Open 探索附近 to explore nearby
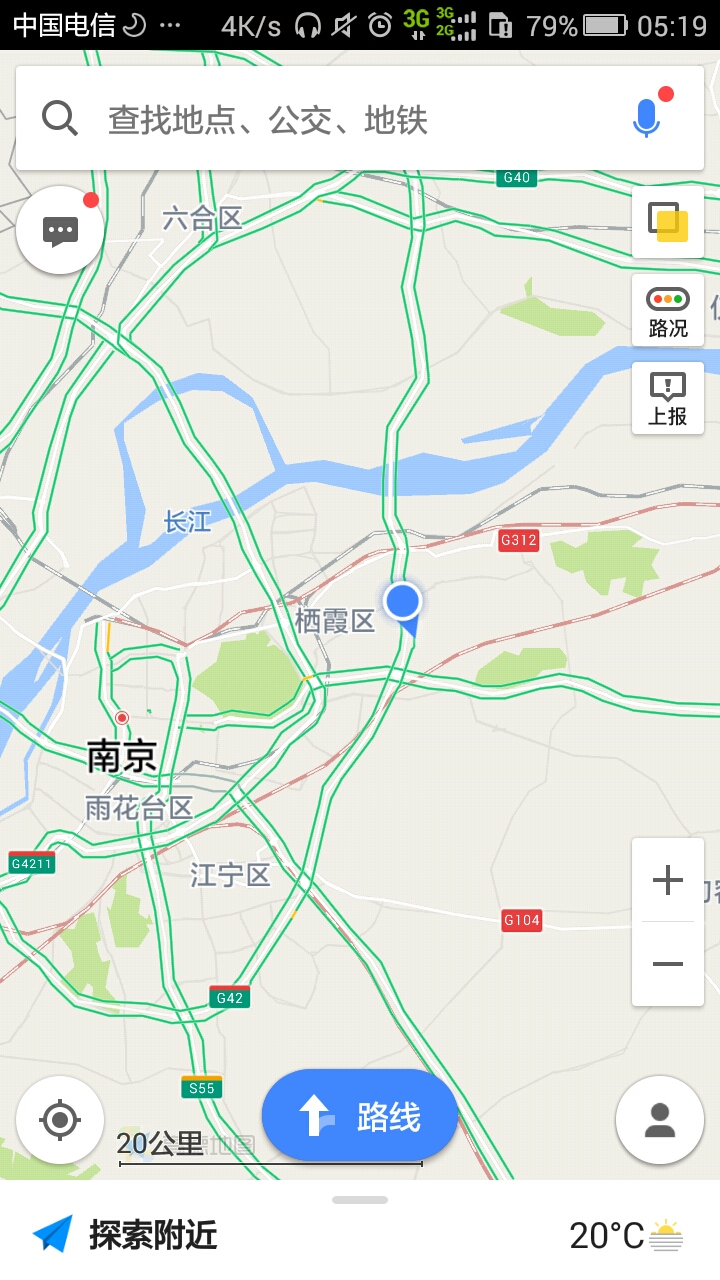Image resolution: width=720 pixels, height=1280 pixels. (126, 1235)
